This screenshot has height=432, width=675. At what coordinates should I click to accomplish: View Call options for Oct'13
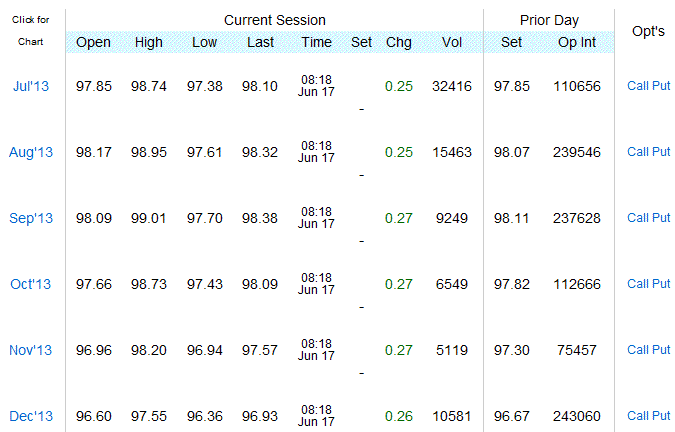[638, 284]
